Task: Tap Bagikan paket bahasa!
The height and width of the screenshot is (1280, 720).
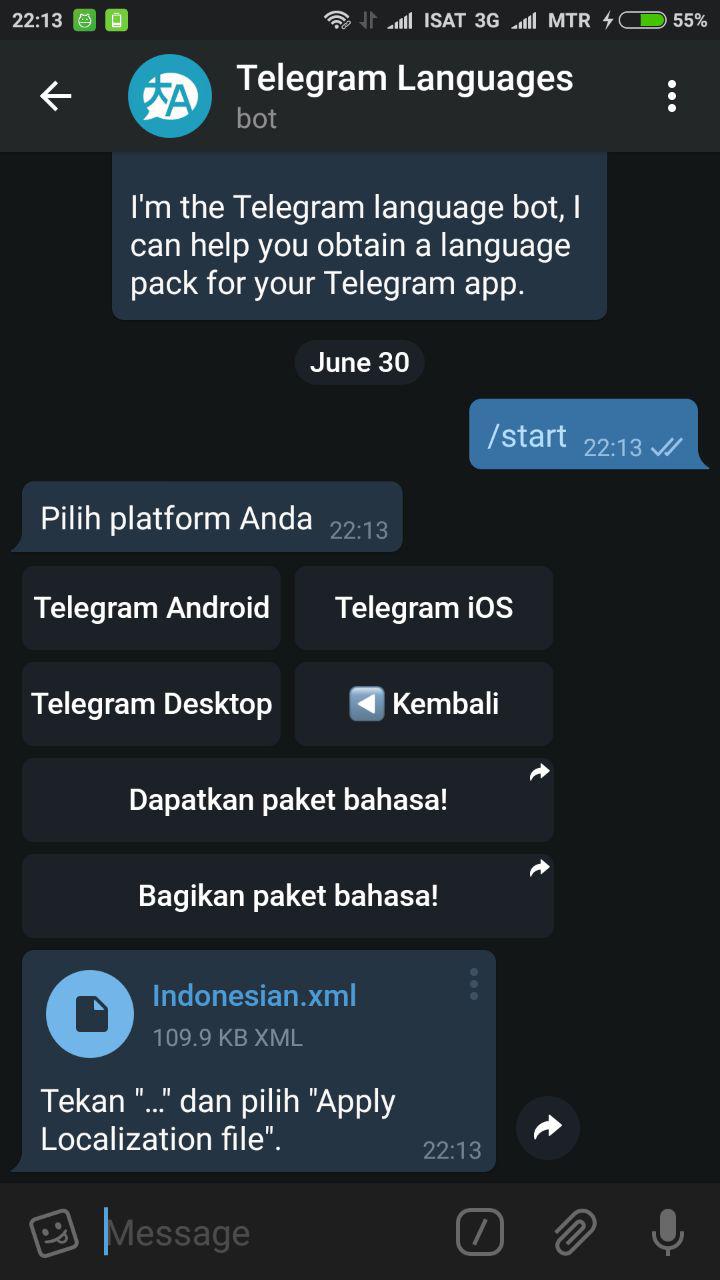Action: click(x=288, y=896)
